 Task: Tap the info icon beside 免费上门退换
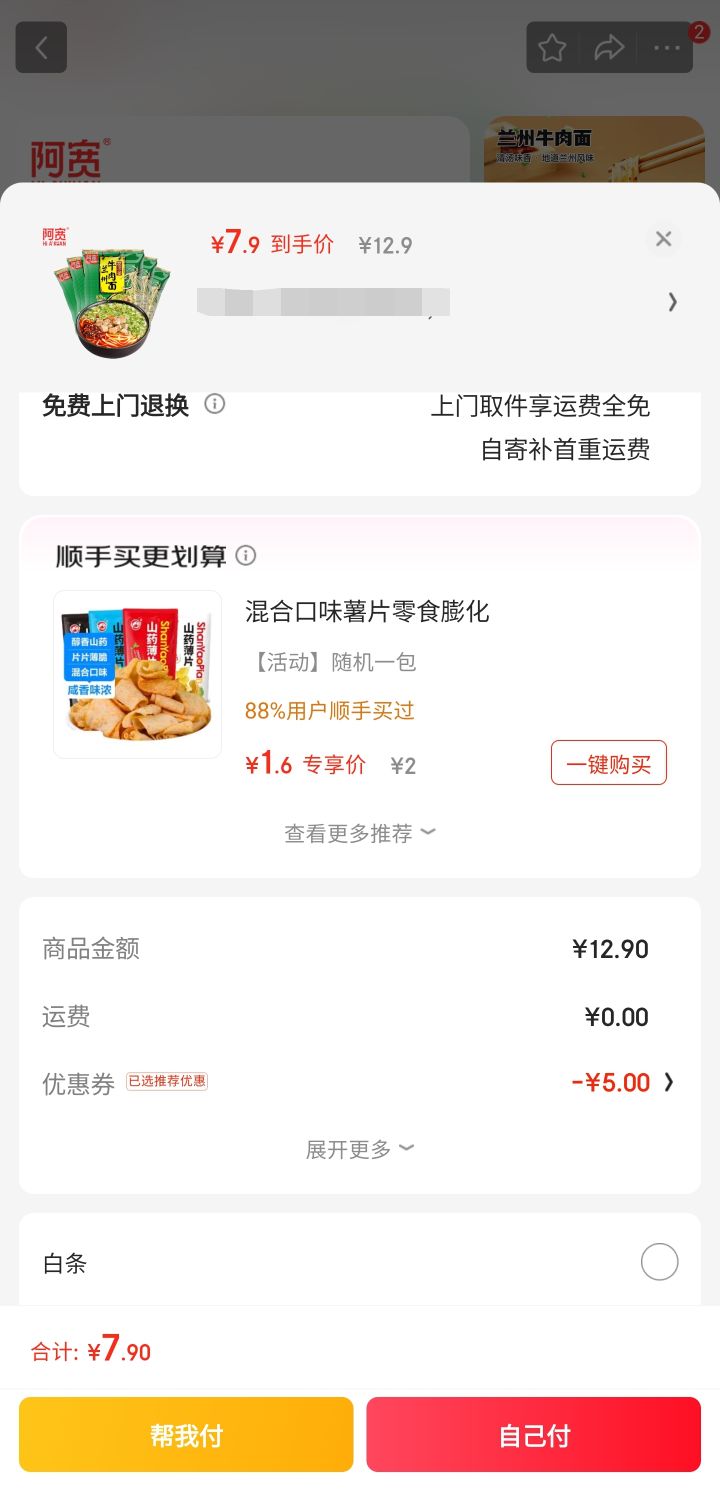215,404
